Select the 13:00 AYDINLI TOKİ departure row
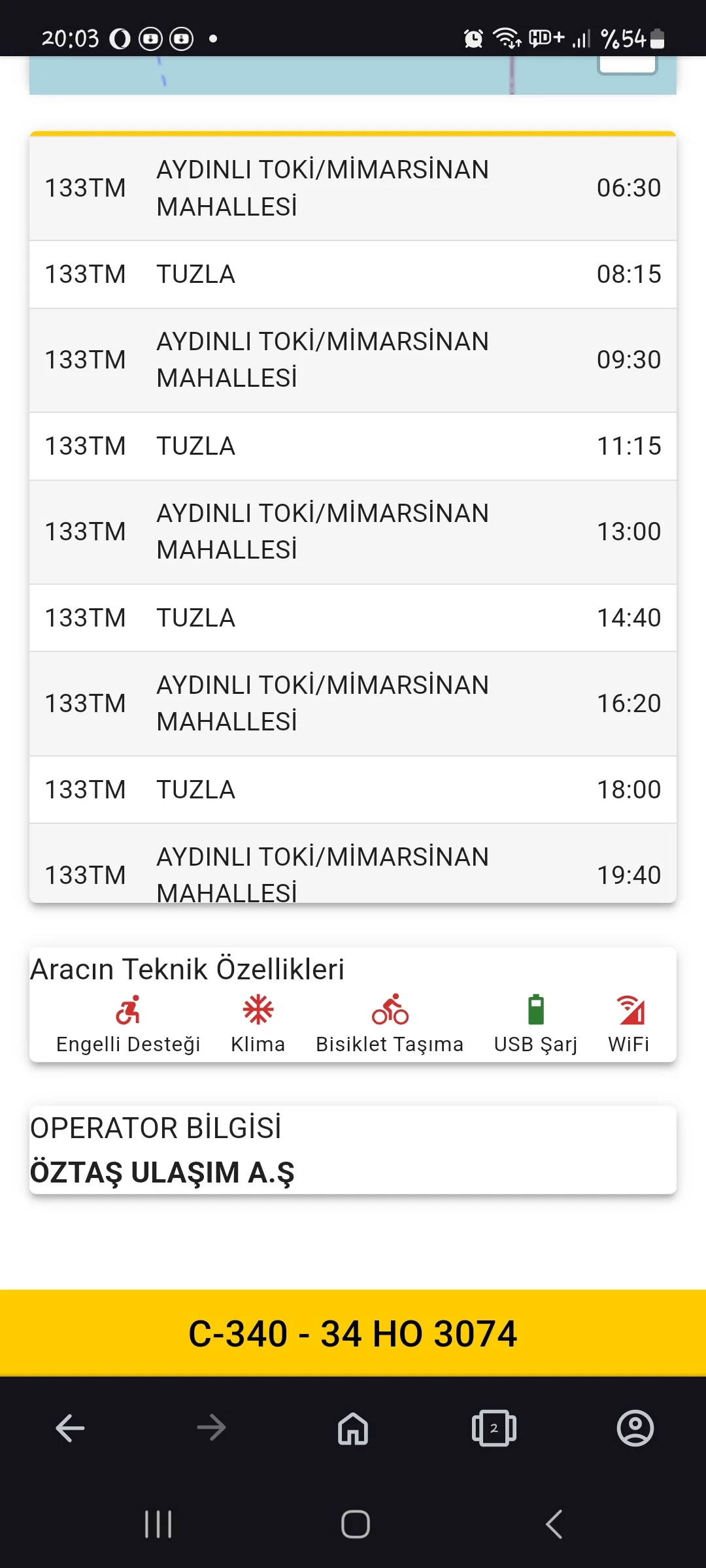The height and width of the screenshot is (1568, 706). pyautogui.click(x=353, y=531)
